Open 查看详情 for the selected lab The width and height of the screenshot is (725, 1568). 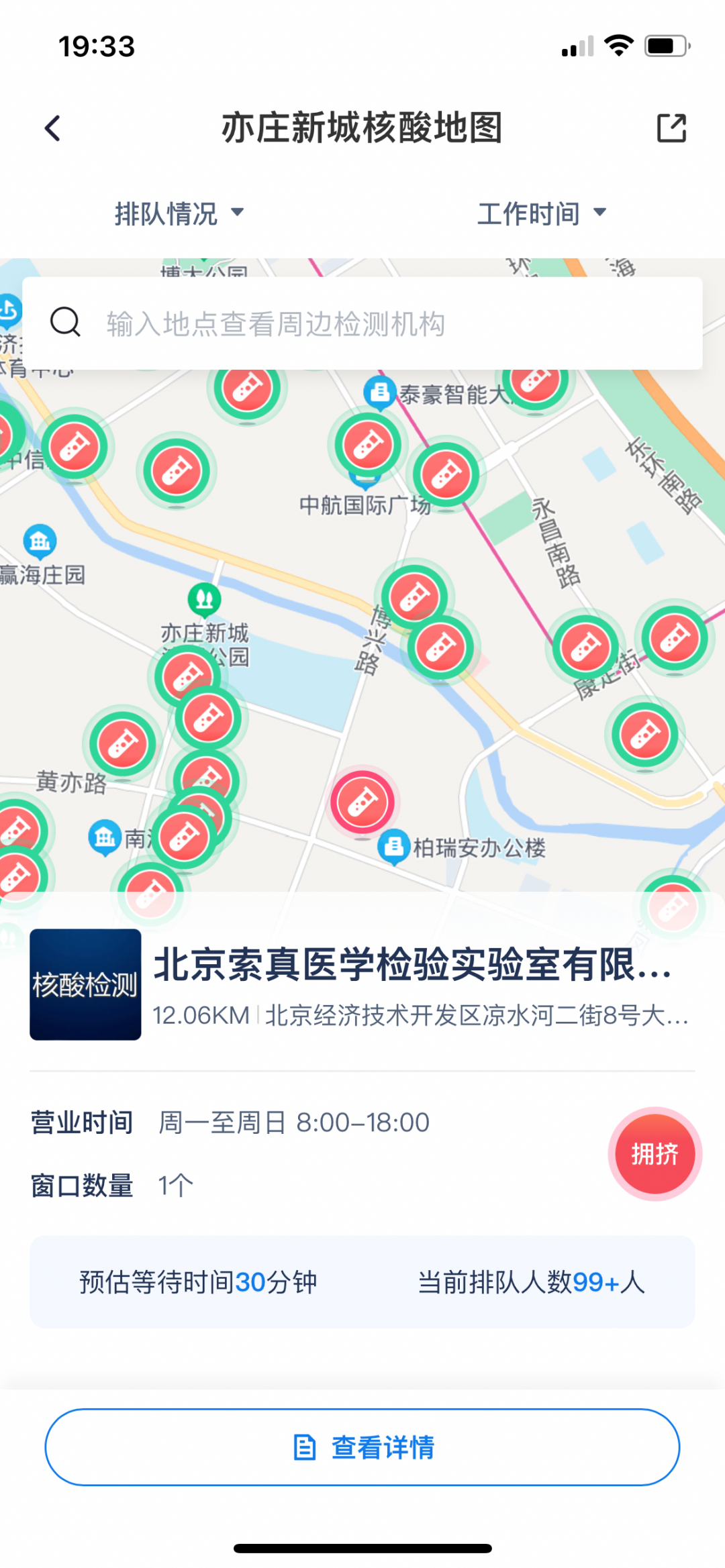tap(362, 1447)
